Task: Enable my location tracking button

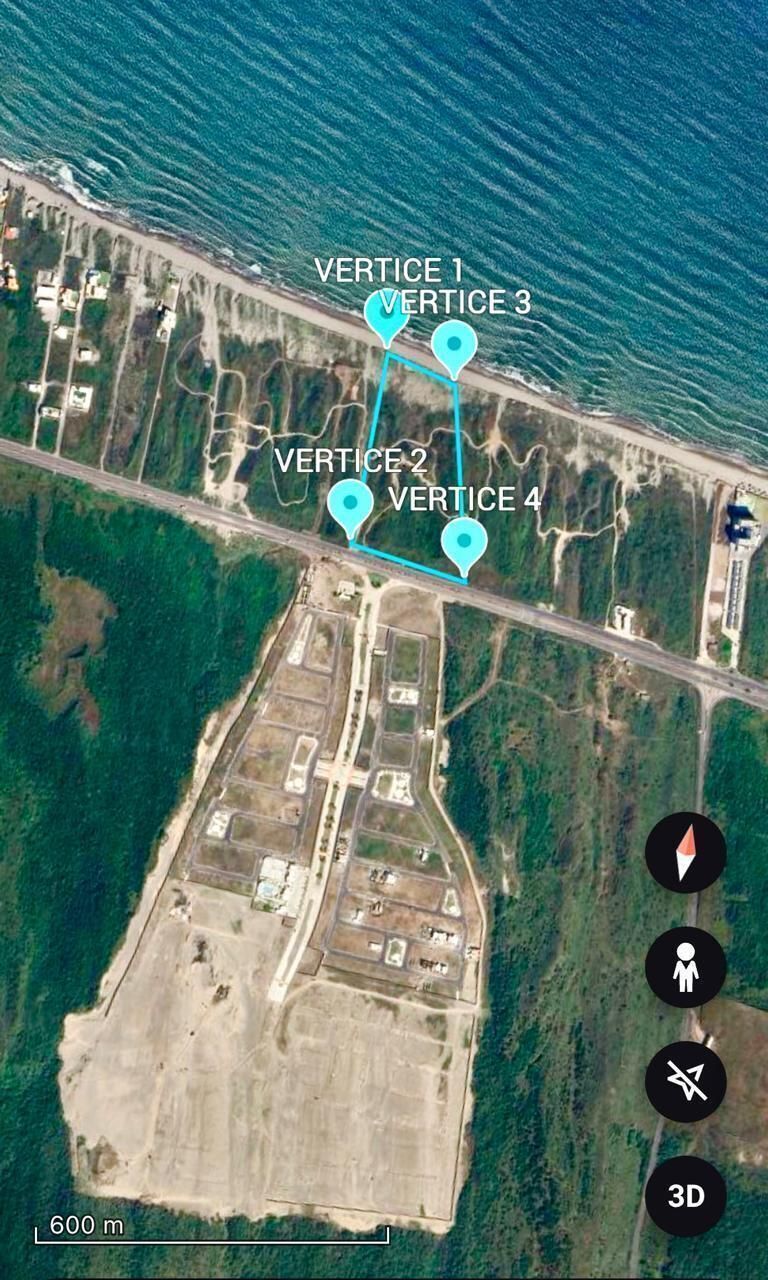Action: (x=685, y=1082)
